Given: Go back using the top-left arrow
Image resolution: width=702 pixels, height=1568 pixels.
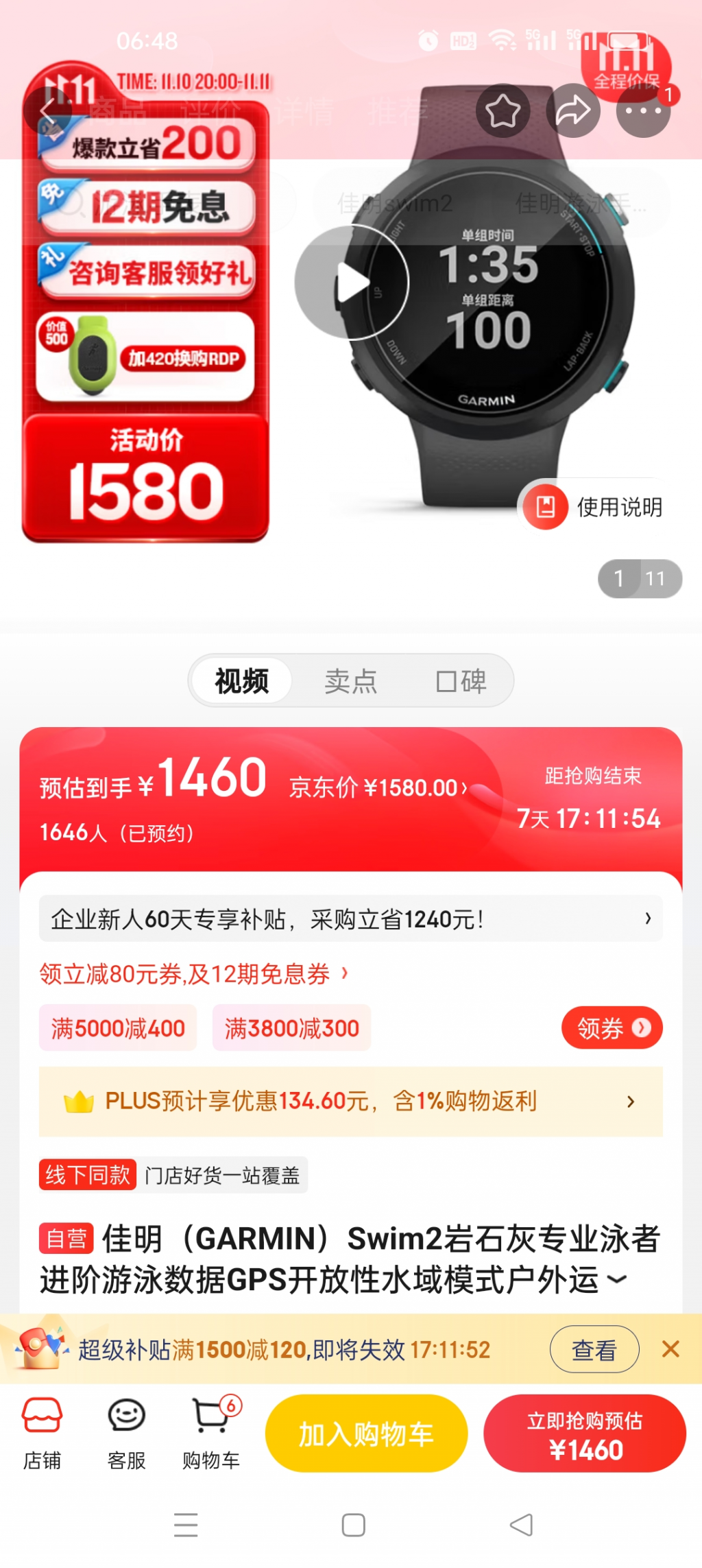Looking at the screenshot, I should click(47, 111).
